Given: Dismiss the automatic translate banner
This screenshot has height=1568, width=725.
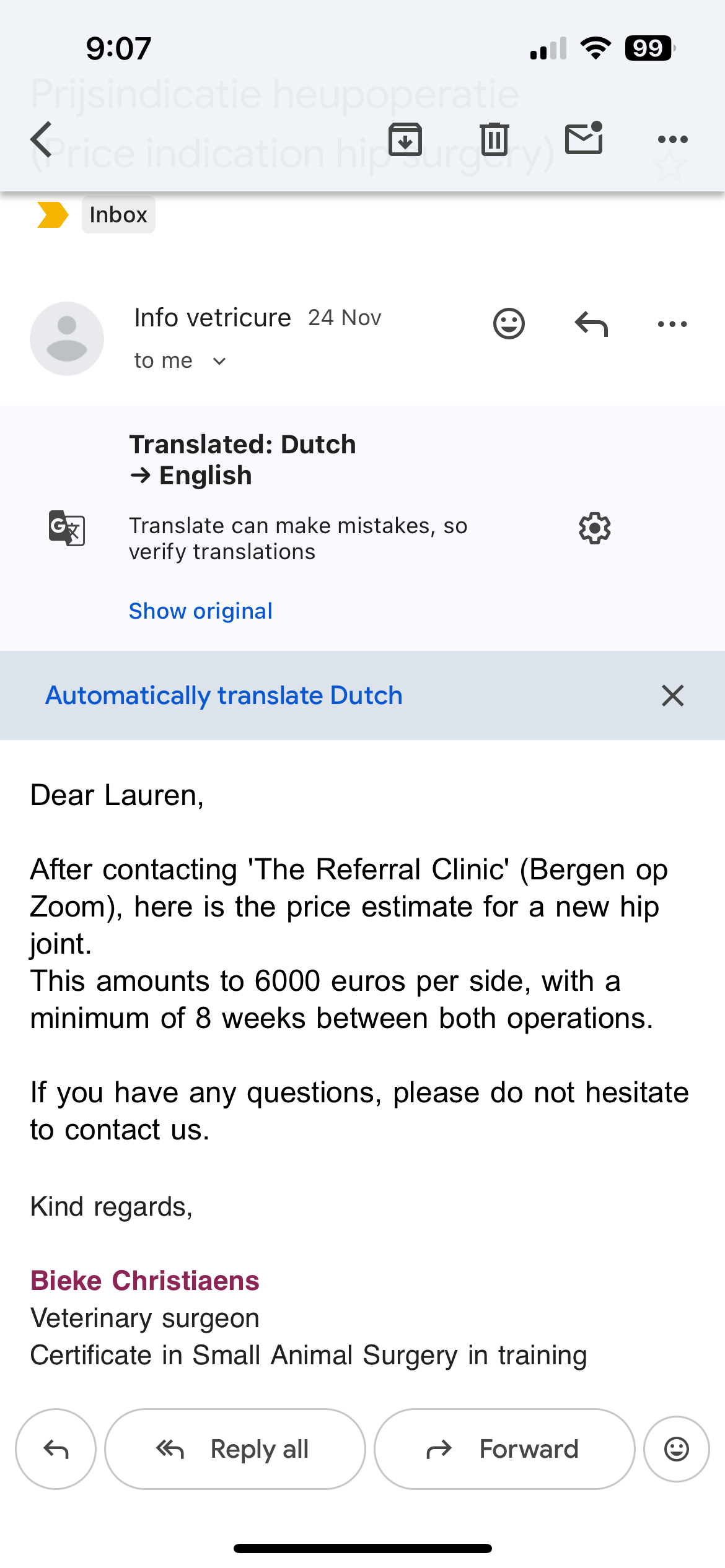Looking at the screenshot, I should pos(672,695).
